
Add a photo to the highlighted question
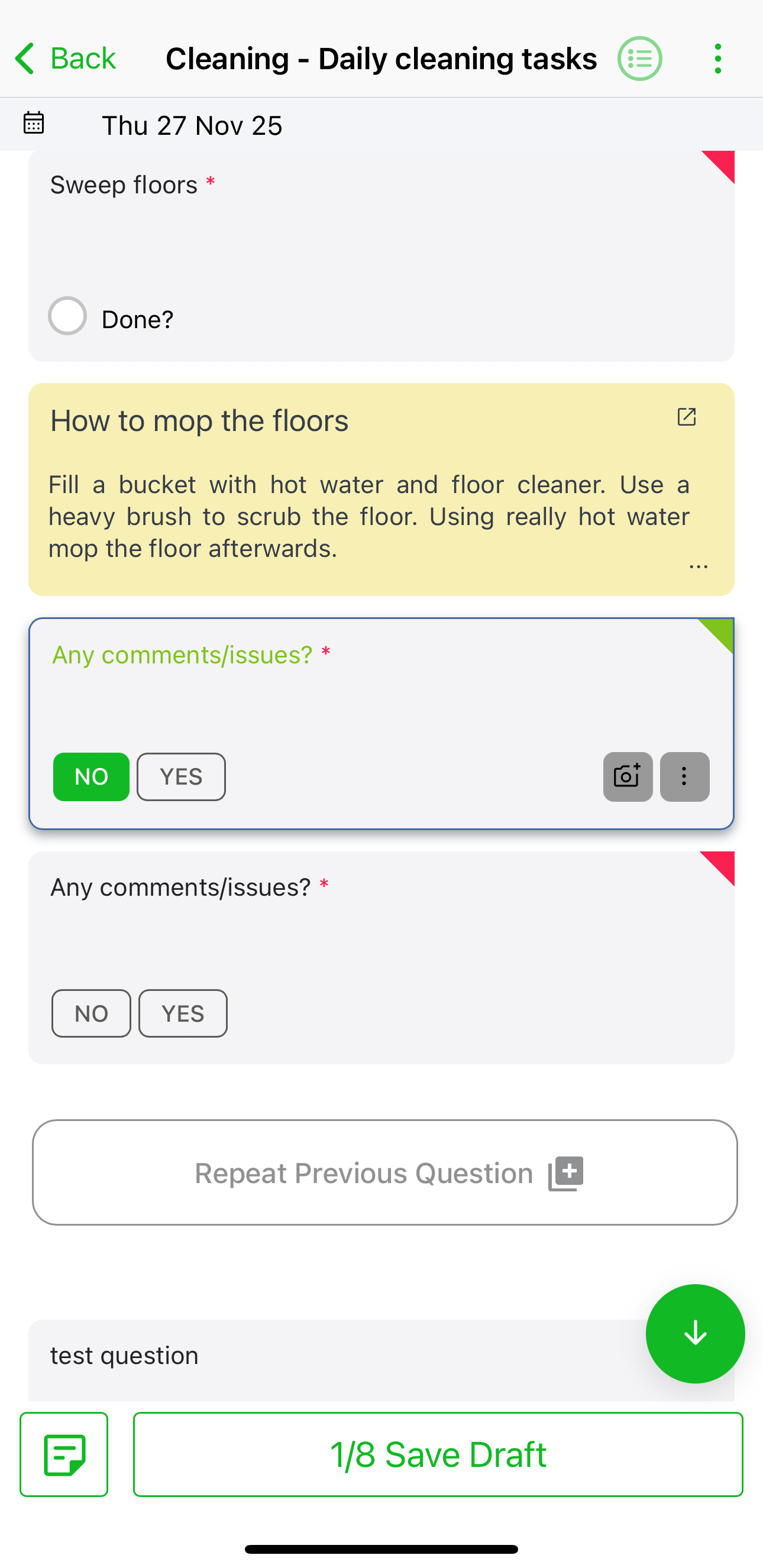[627, 777]
